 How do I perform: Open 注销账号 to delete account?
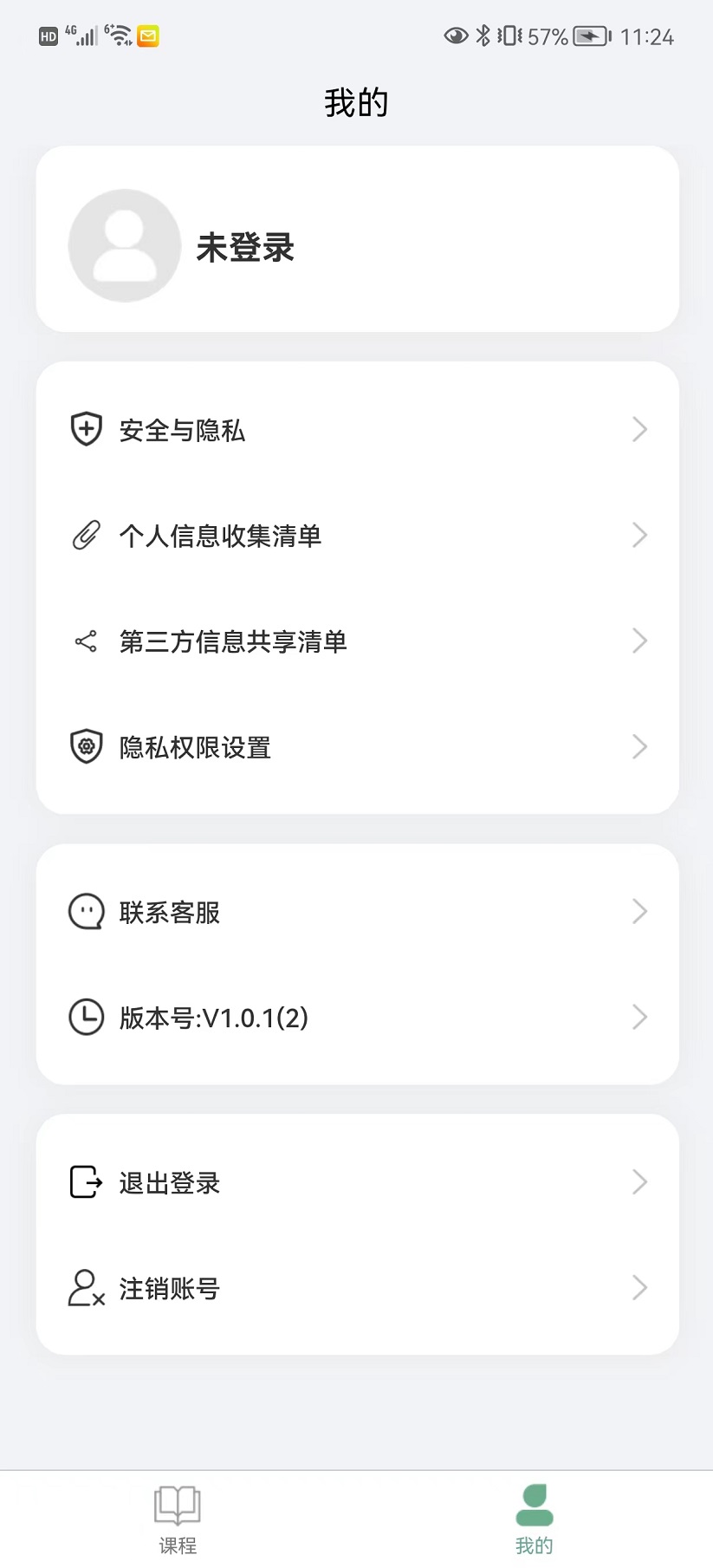pos(357,1288)
